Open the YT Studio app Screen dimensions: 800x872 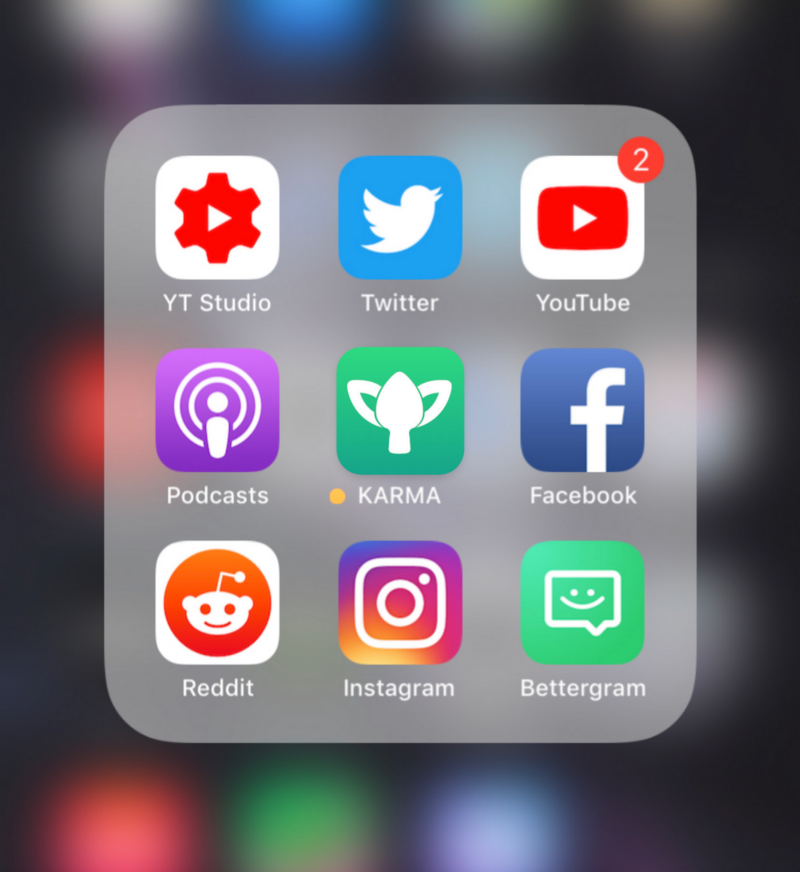[217, 217]
